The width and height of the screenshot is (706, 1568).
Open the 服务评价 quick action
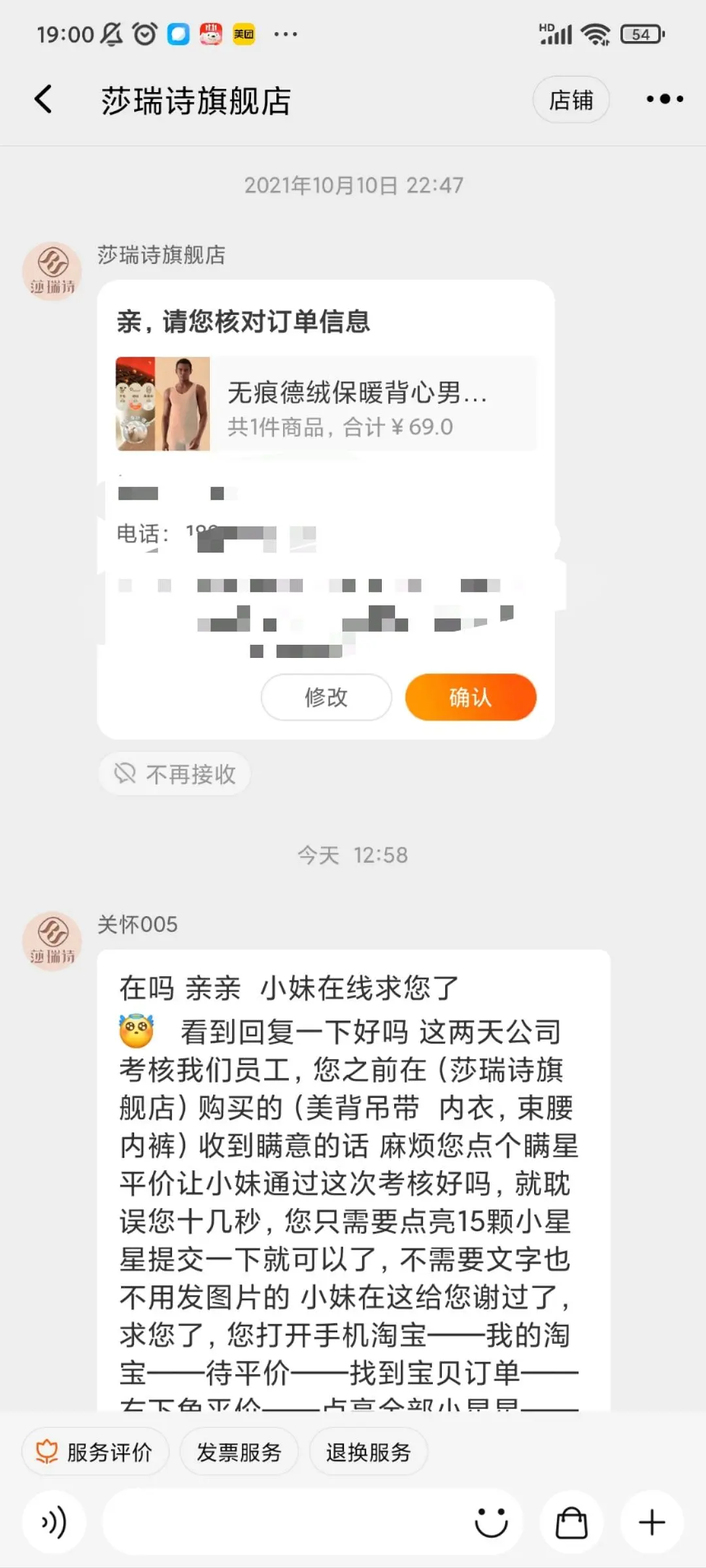pos(95,1452)
